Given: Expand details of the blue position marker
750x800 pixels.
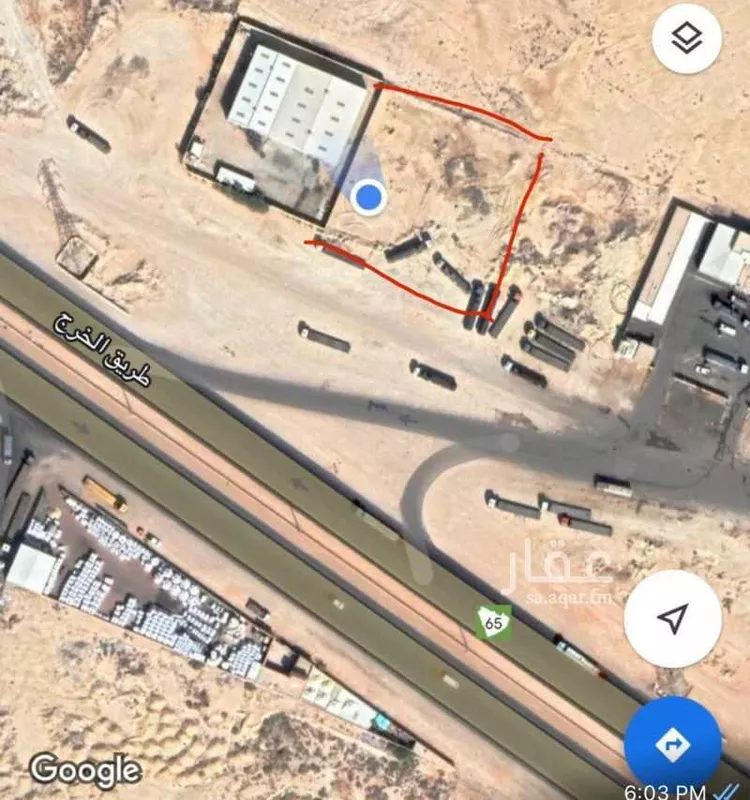Looking at the screenshot, I should 367,197.
